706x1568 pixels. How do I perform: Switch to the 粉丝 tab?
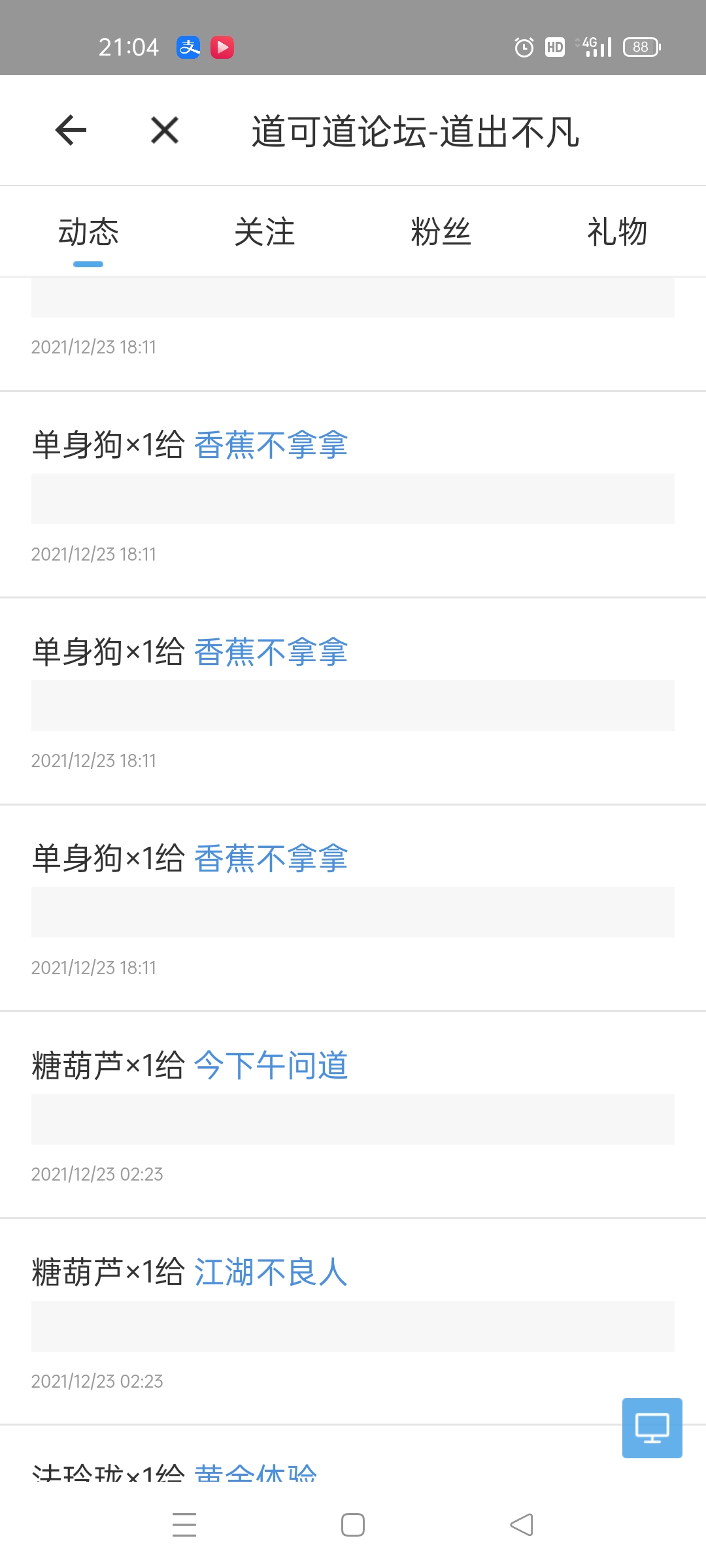point(441,232)
